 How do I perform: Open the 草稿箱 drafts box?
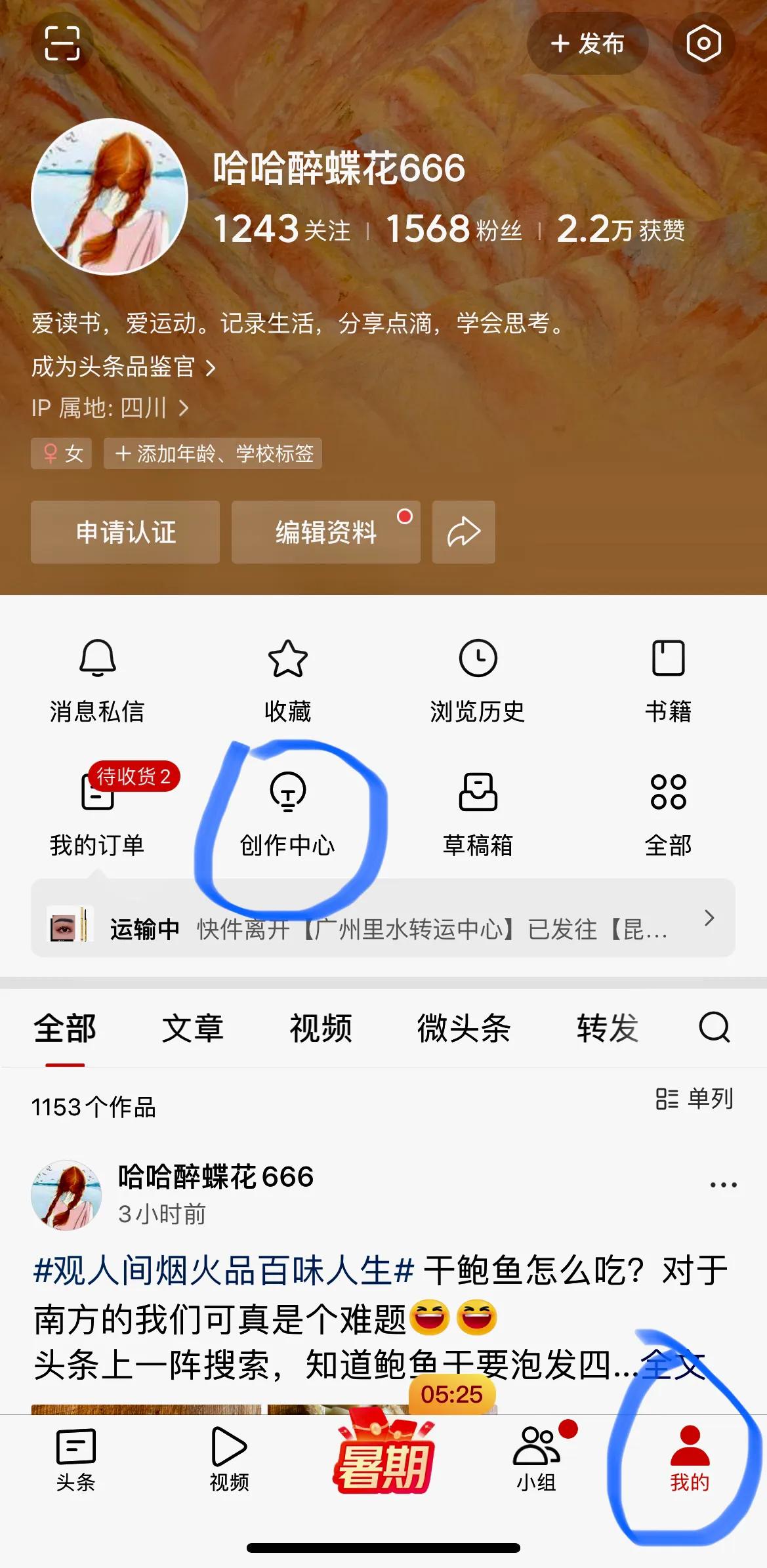pos(477,817)
